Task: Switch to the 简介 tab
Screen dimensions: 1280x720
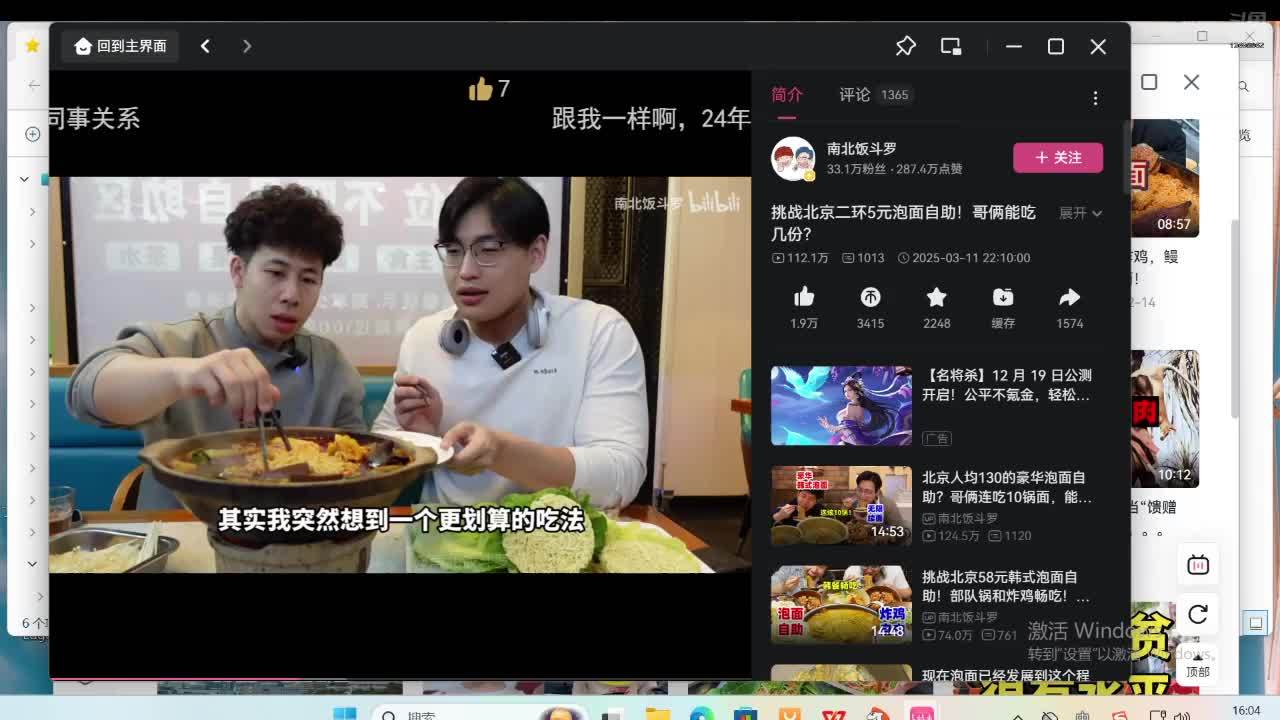Action: point(787,94)
